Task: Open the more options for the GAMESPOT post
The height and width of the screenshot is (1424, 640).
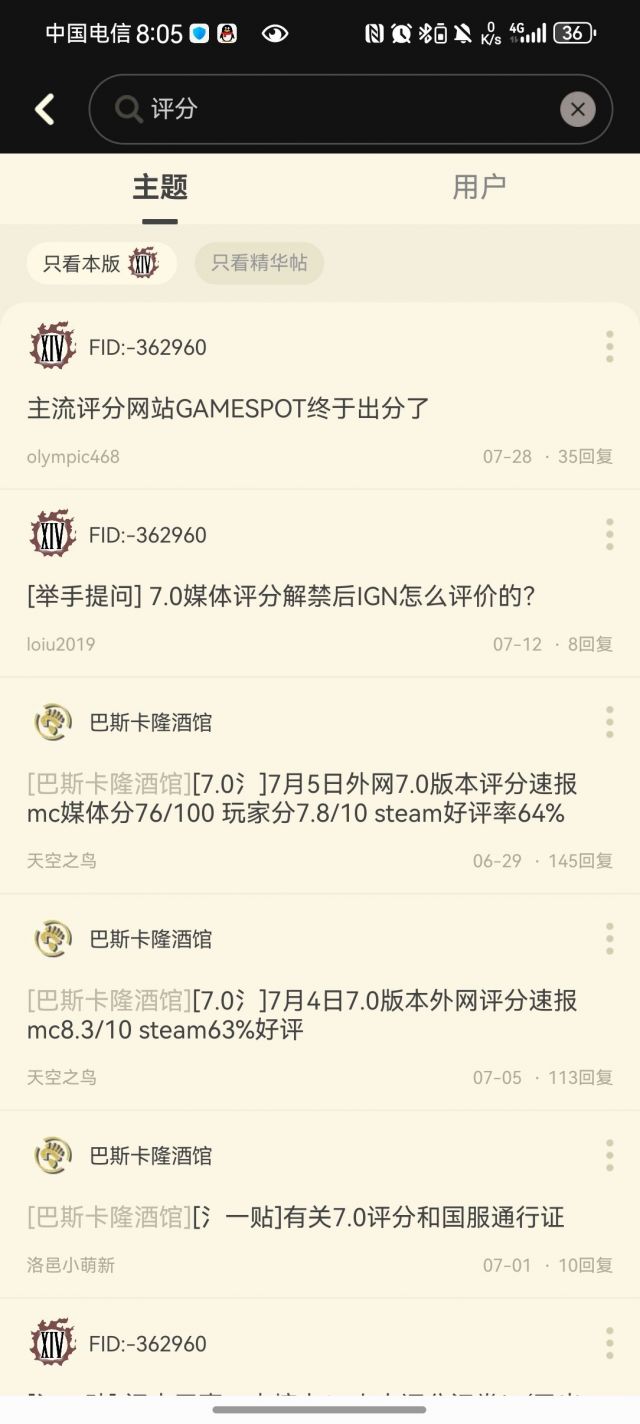Action: tap(609, 347)
